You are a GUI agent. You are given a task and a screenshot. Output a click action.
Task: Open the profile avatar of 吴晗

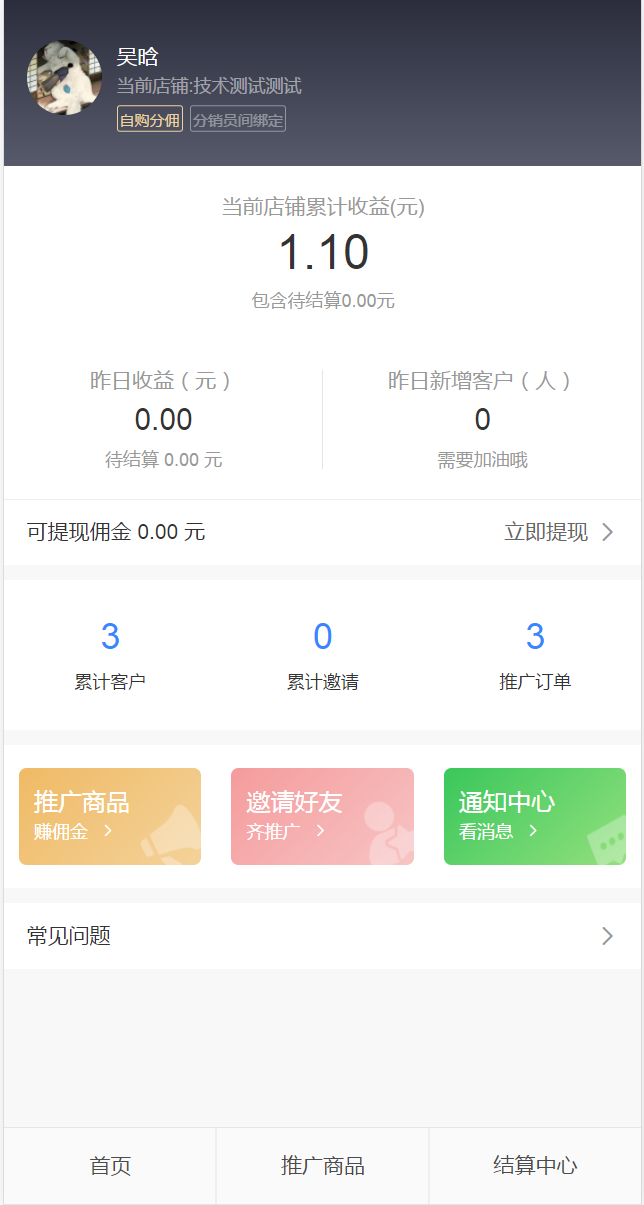click(x=64, y=78)
